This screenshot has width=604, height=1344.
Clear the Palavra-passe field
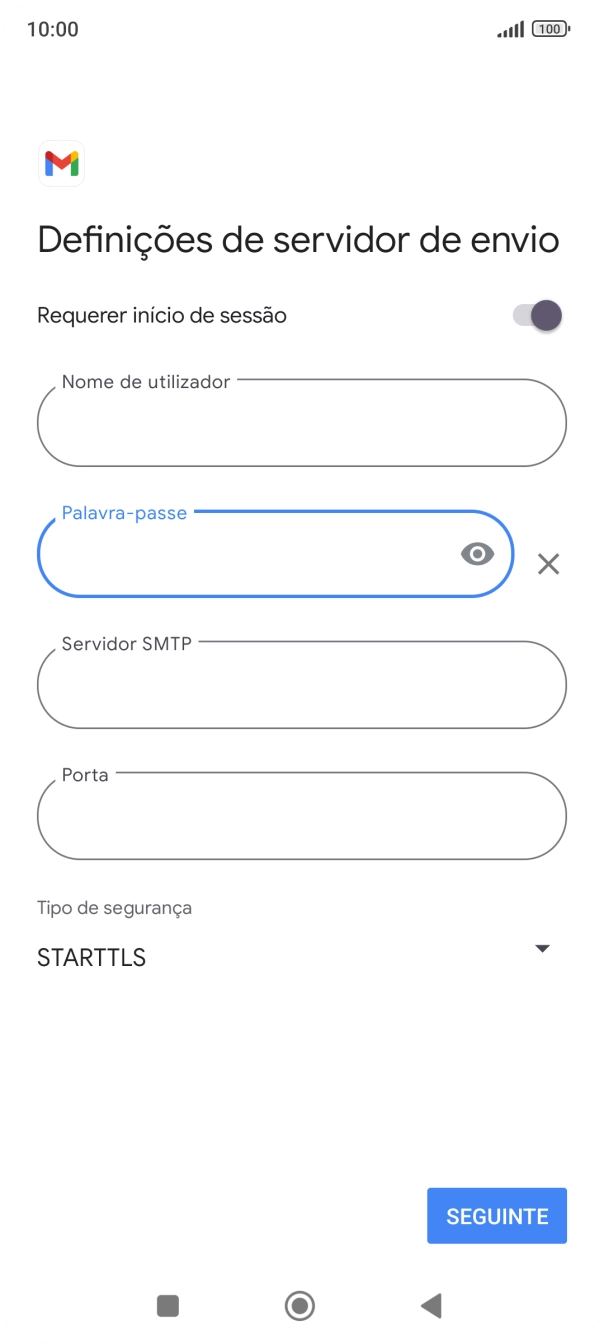pos(548,564)
